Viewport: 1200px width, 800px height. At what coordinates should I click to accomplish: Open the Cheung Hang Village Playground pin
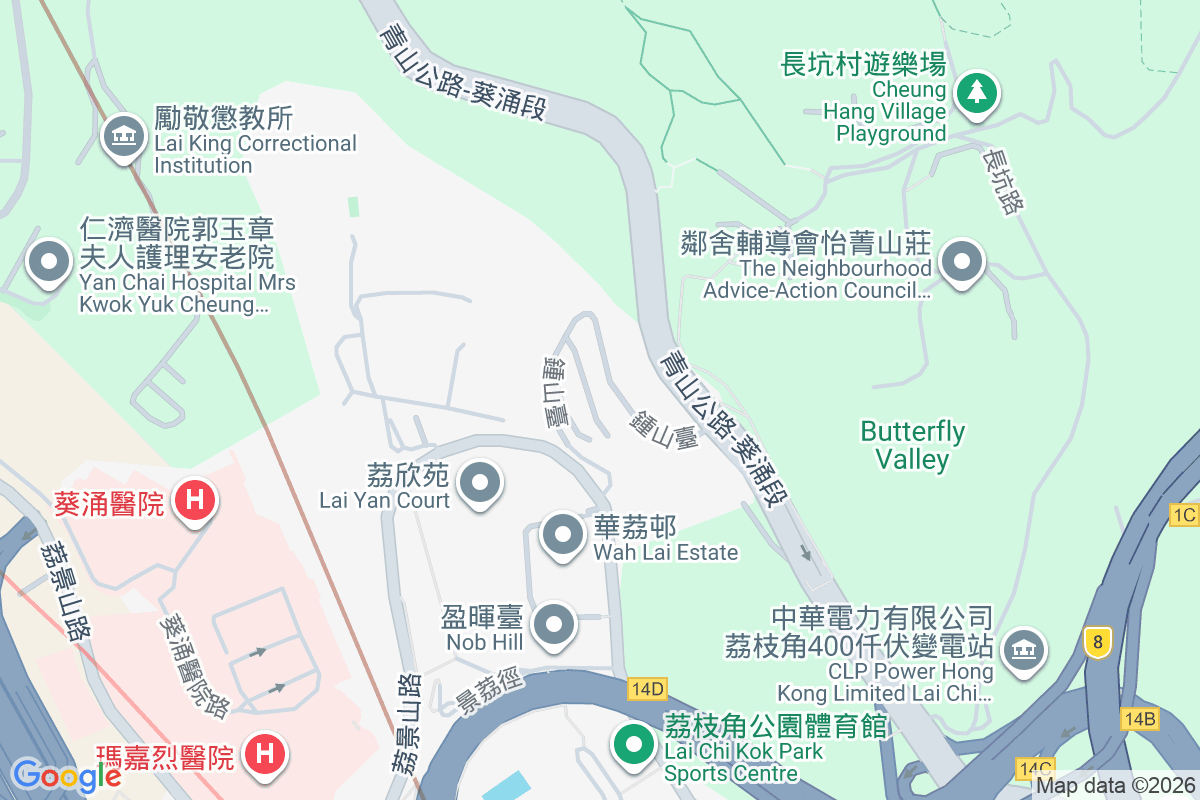point(976,93)
